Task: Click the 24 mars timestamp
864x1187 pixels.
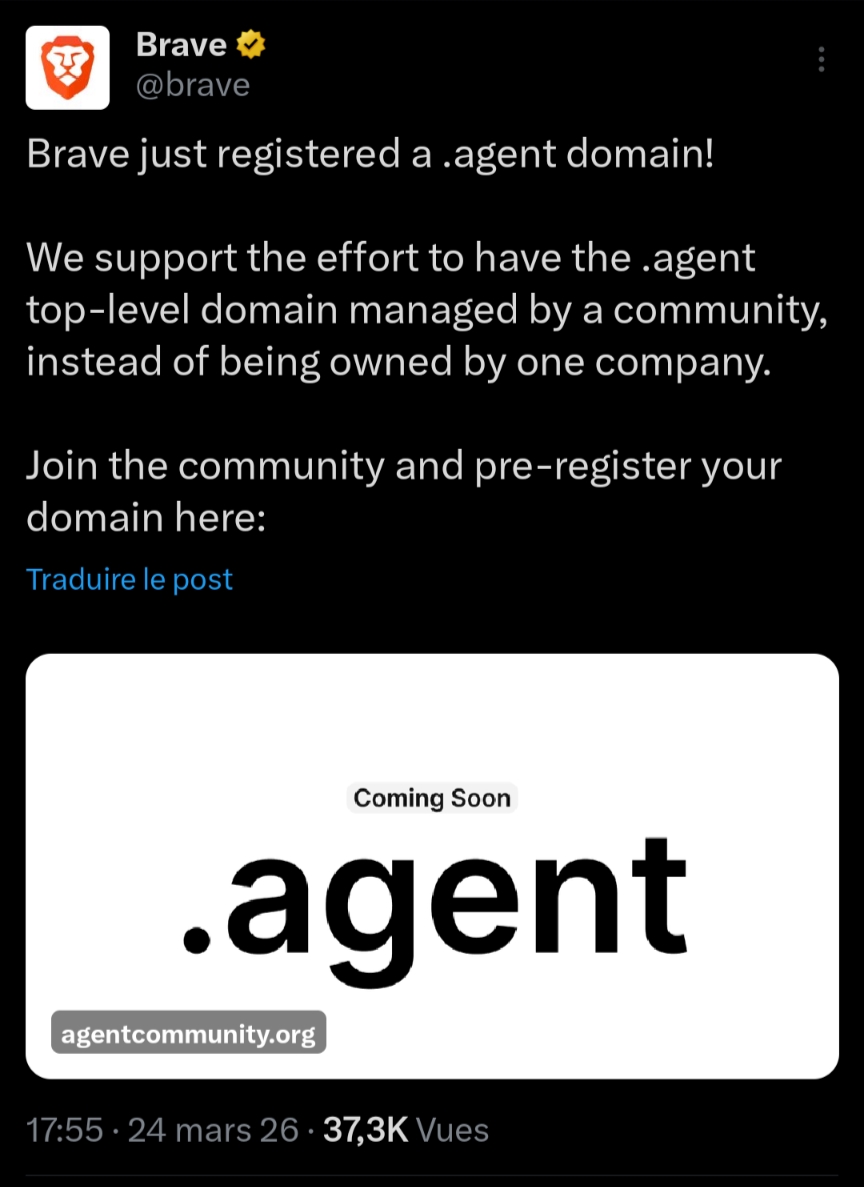Action: (x=208, y=1129)
